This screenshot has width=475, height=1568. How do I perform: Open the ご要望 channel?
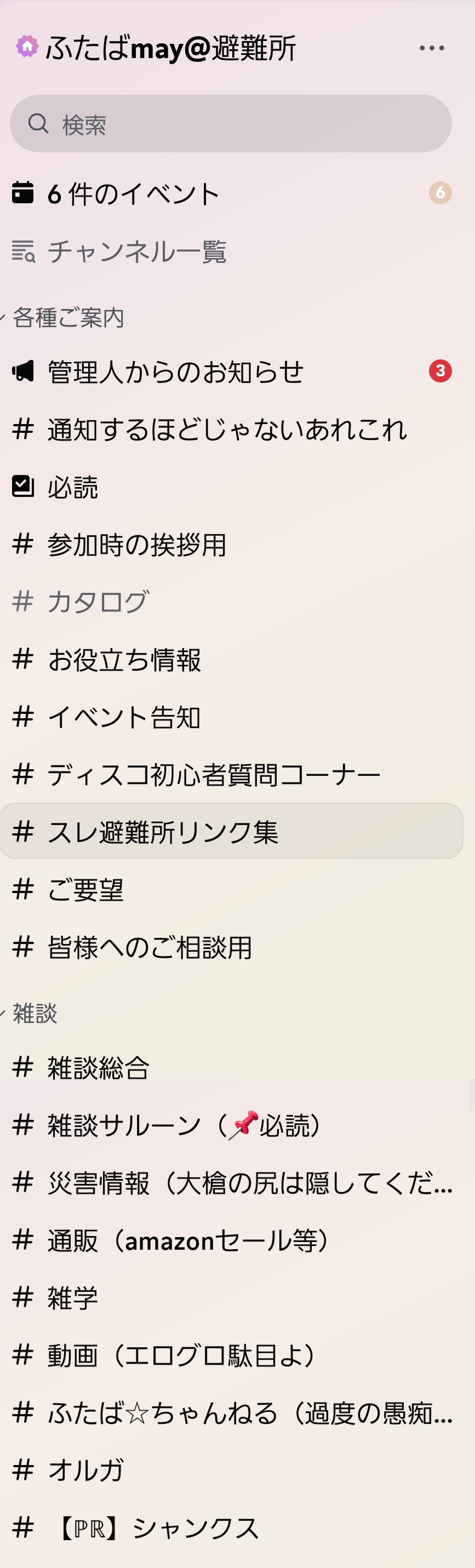[85, 890]
